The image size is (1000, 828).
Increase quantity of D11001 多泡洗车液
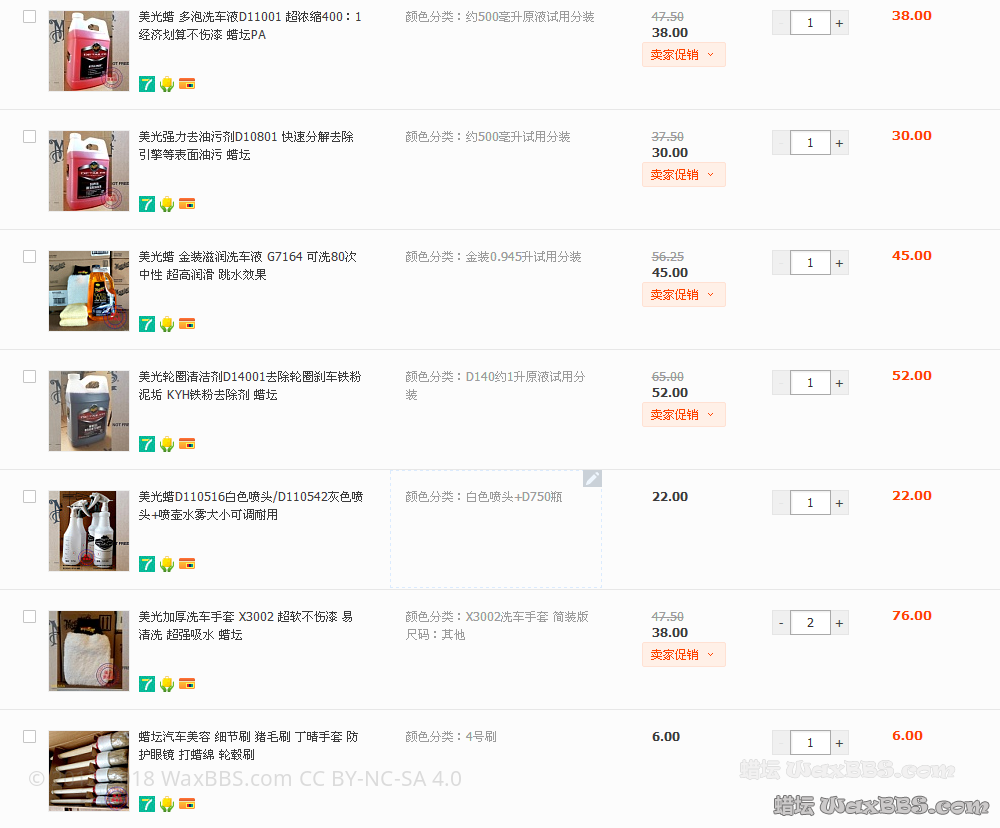[839, 23]
